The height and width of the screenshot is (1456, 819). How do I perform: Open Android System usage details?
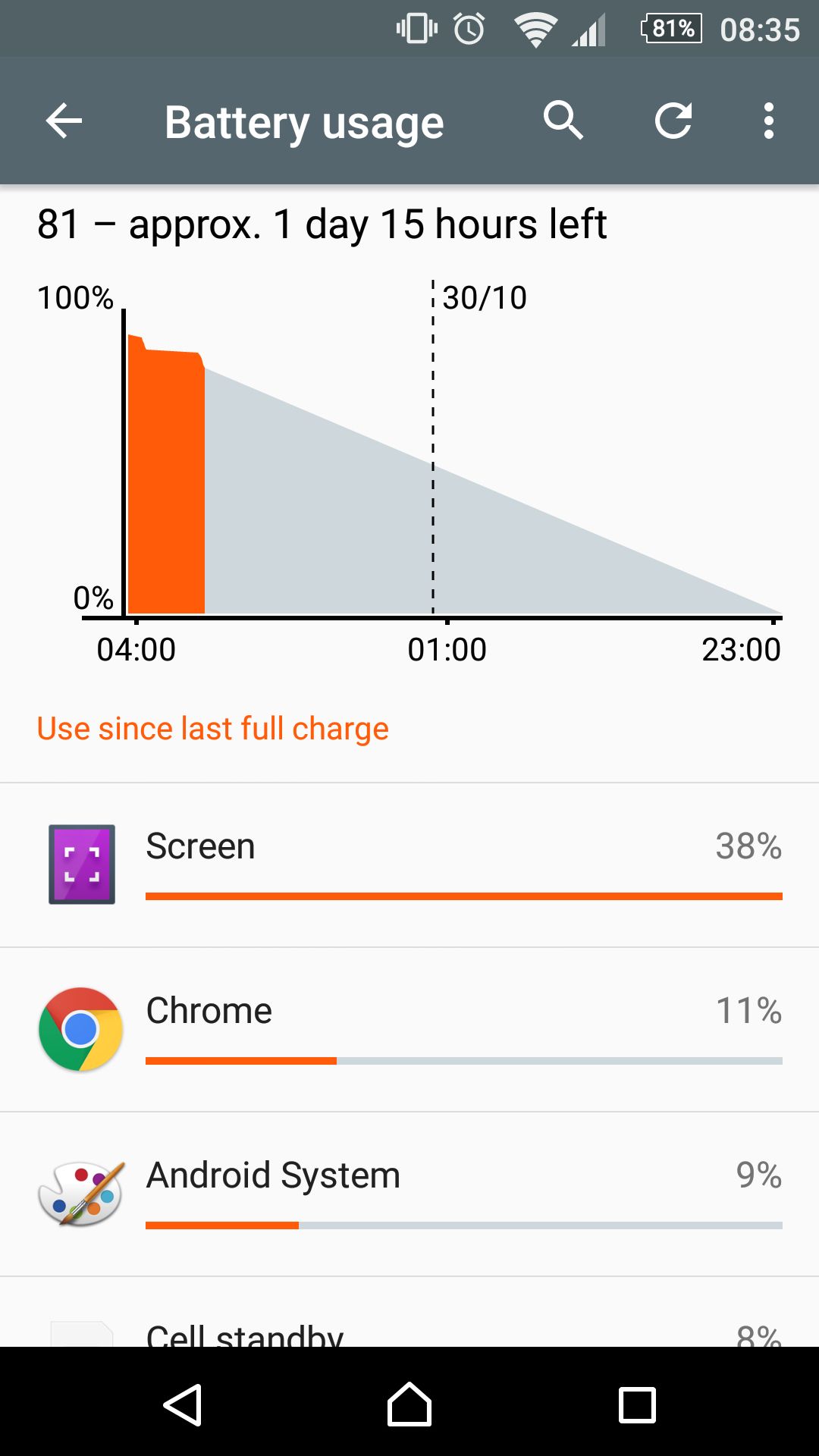click(409, 1194)
